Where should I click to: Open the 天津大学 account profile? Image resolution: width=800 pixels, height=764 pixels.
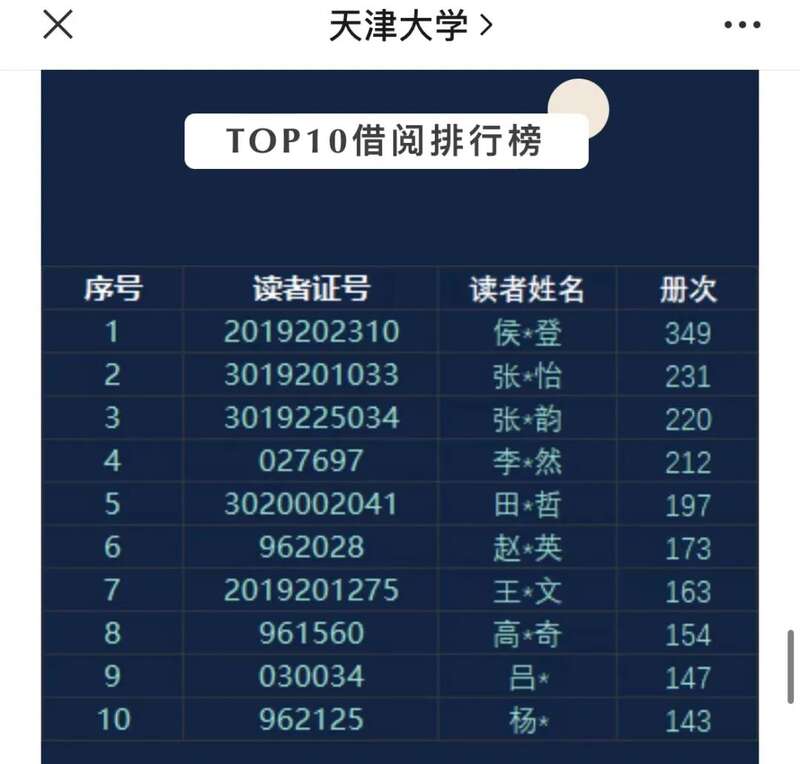click(410, 27)
